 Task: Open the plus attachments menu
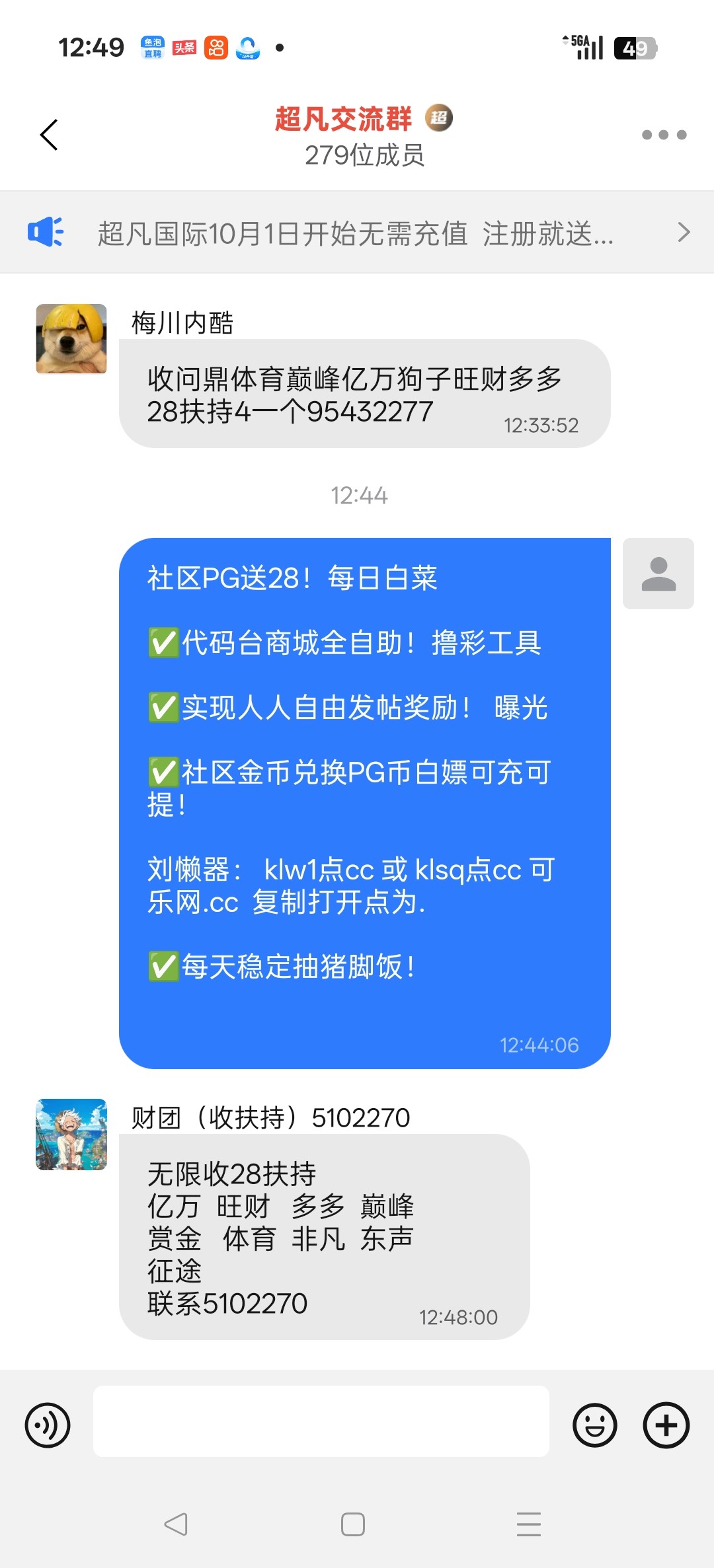(666, 1425)
